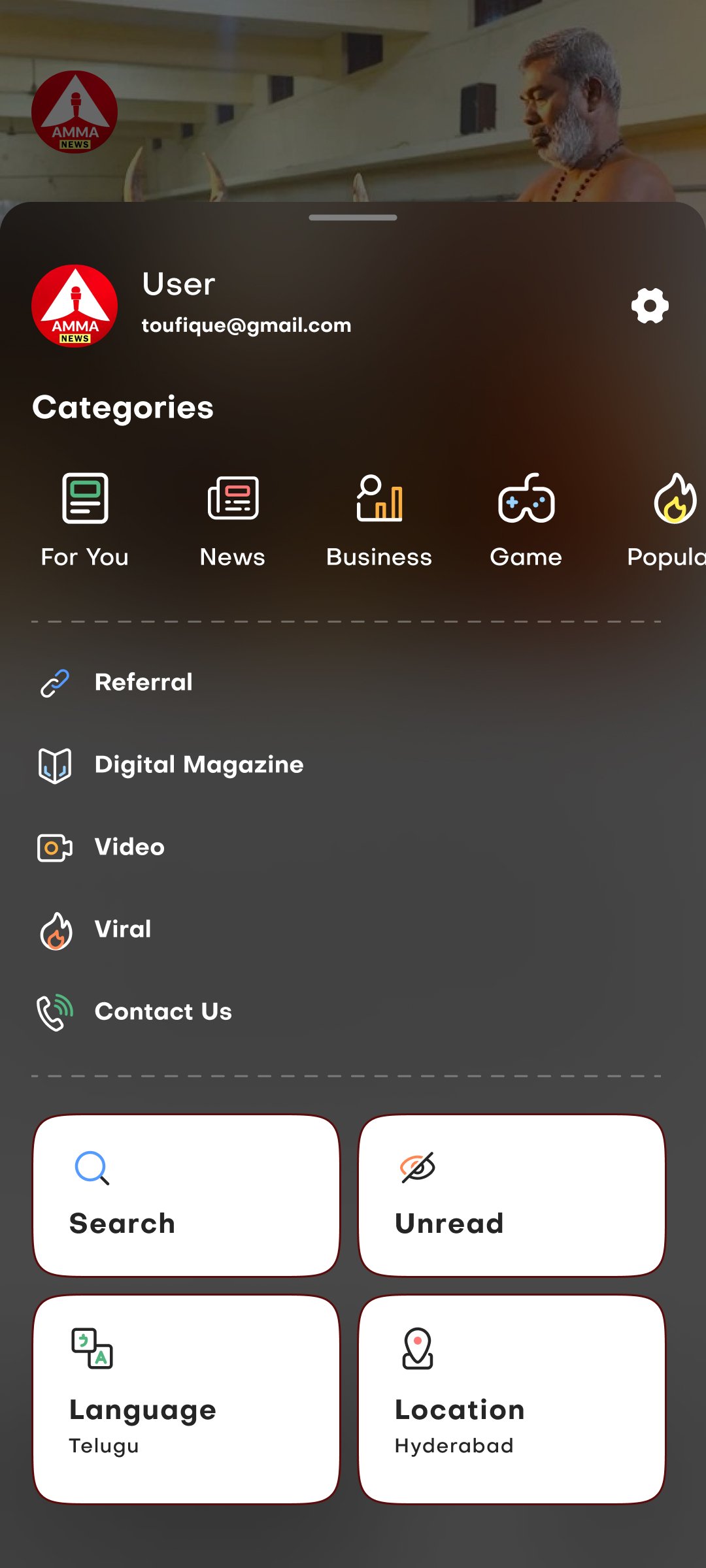Go to Digital Magazine
Screen dimensions: 706x1568
(x=199, y=765)
